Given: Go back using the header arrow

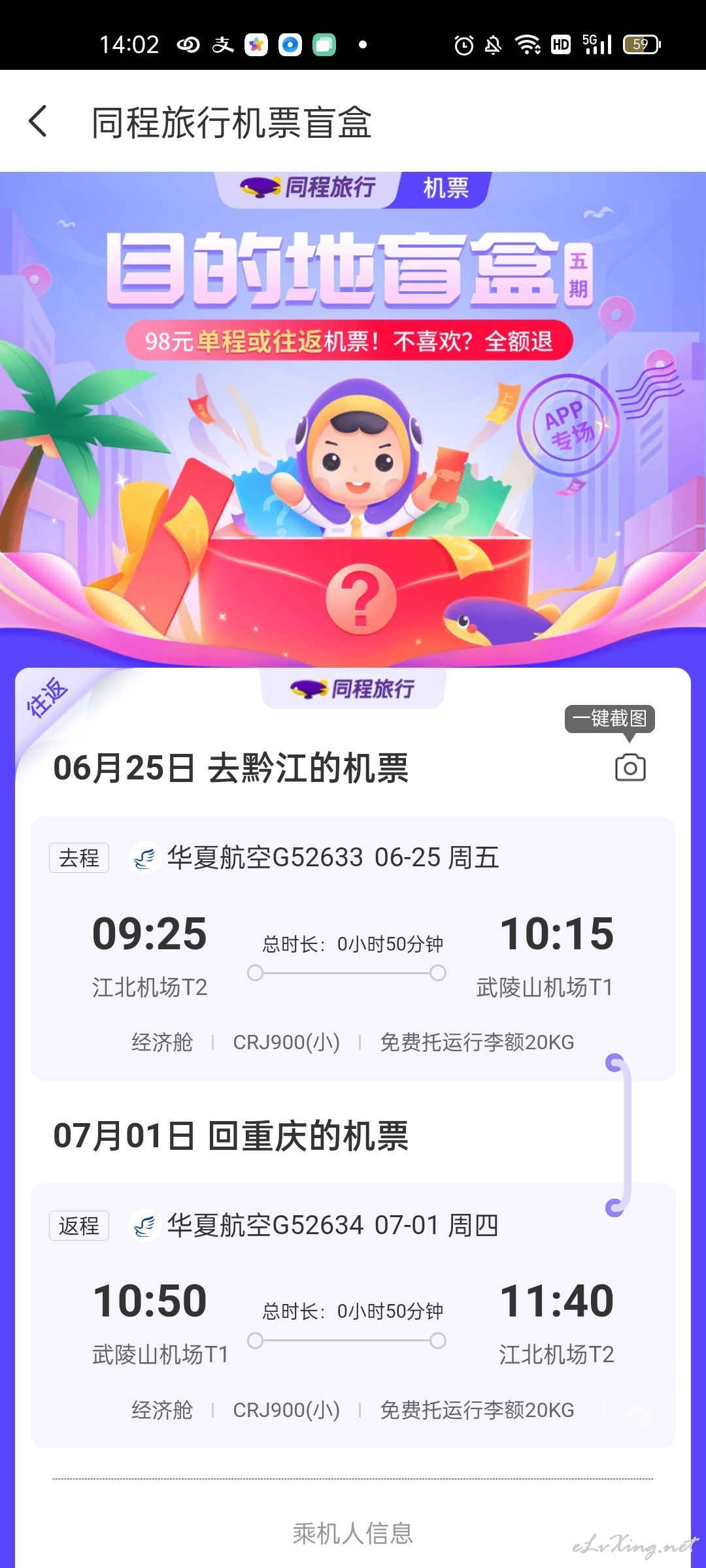Looking at the screenshot, I should (39, 122).
